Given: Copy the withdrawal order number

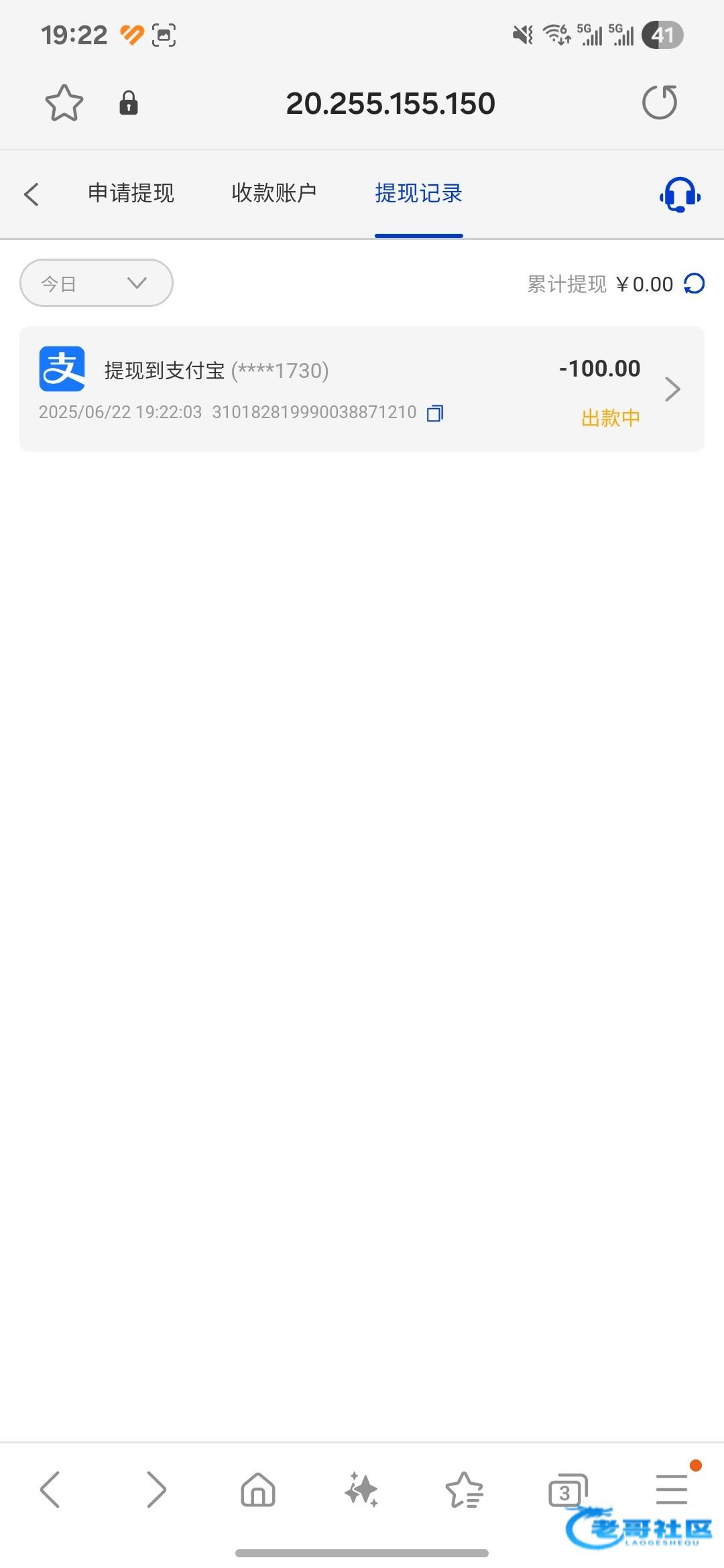Looking at the screenshot, I should [x=435, y=413].
